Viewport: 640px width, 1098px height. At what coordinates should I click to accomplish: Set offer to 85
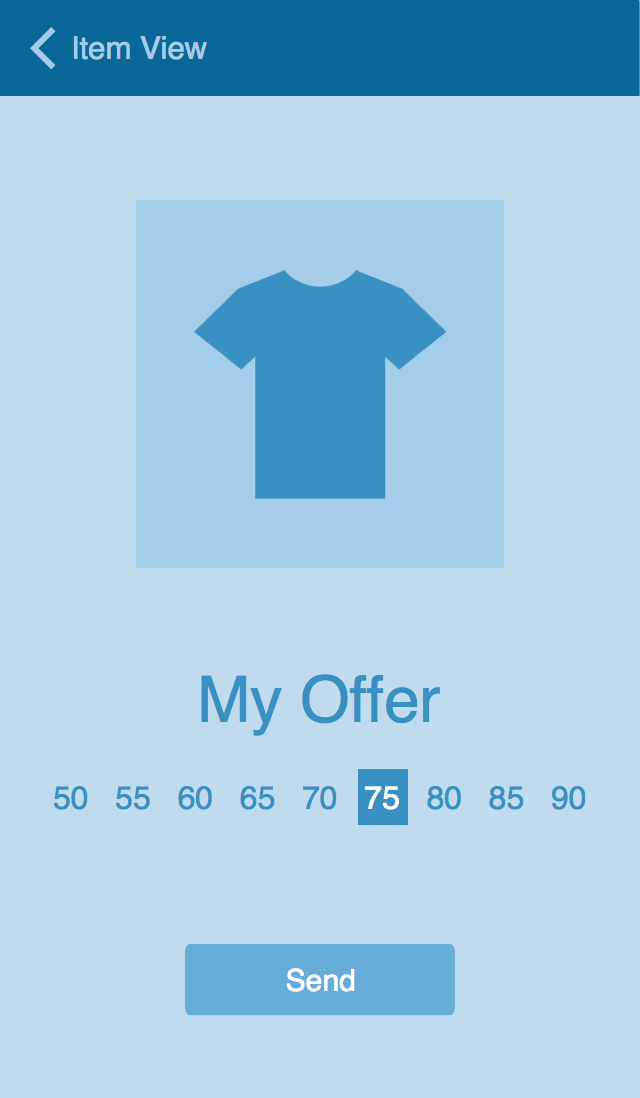506,798
